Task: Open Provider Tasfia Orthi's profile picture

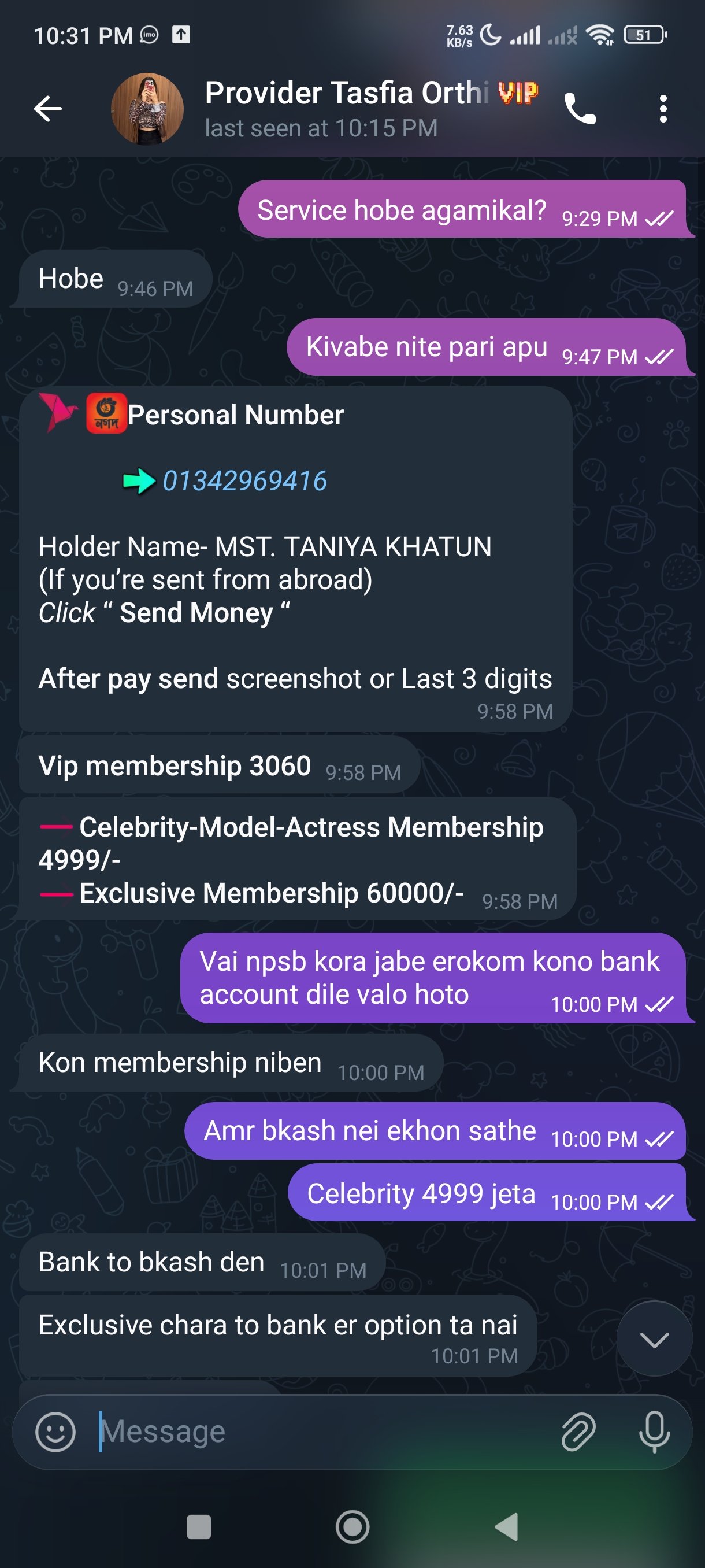Action: tap(147, 109)
